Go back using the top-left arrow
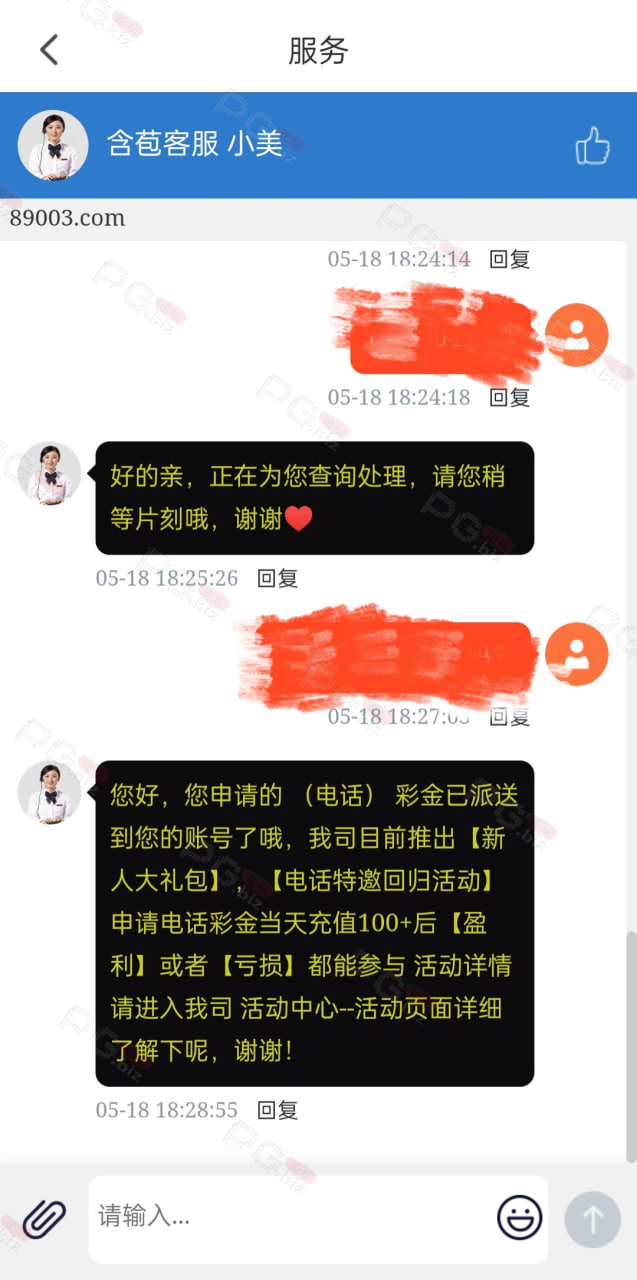637x1280 pixels. pyautogui.click(x=49, y=50)
